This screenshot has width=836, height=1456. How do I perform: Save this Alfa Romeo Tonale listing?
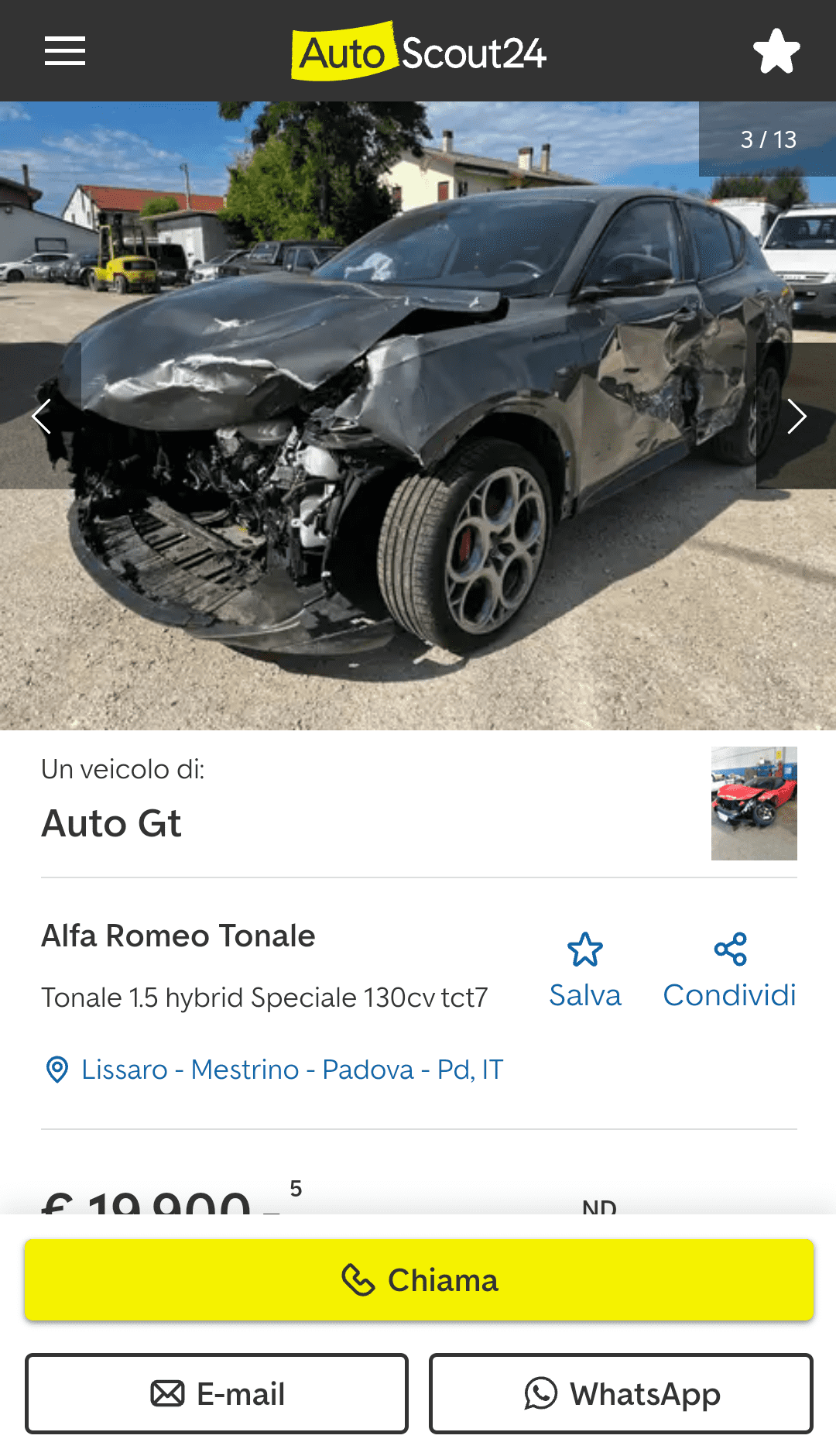click(585, 971)
